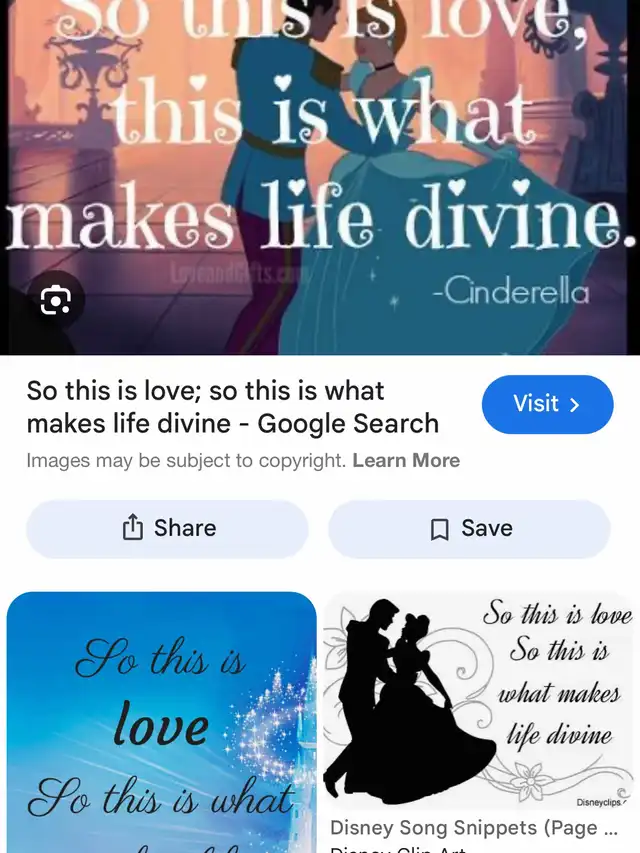Open the Disney Song Snippets image result
This screenshot has width=640, height=853.
(480, 701)
